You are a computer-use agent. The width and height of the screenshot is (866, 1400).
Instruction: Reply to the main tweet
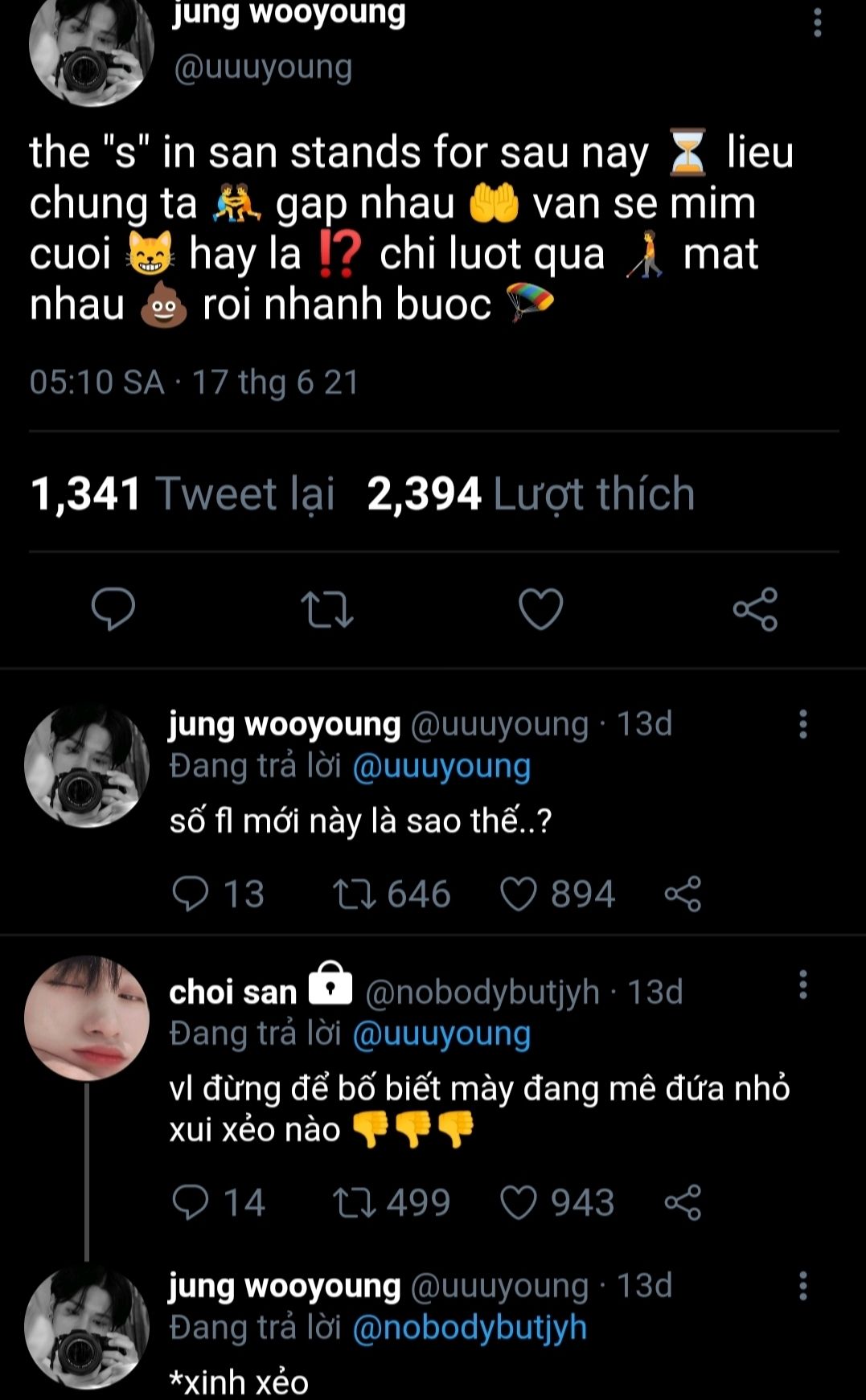[113, 608]
